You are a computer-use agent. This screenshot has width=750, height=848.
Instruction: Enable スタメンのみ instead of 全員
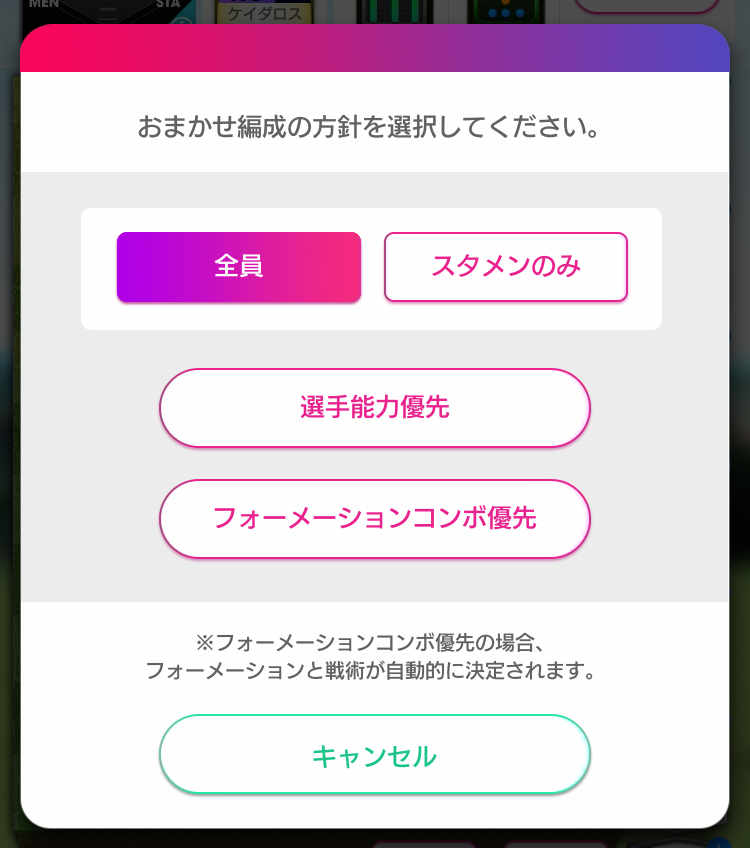pos(505,266)
